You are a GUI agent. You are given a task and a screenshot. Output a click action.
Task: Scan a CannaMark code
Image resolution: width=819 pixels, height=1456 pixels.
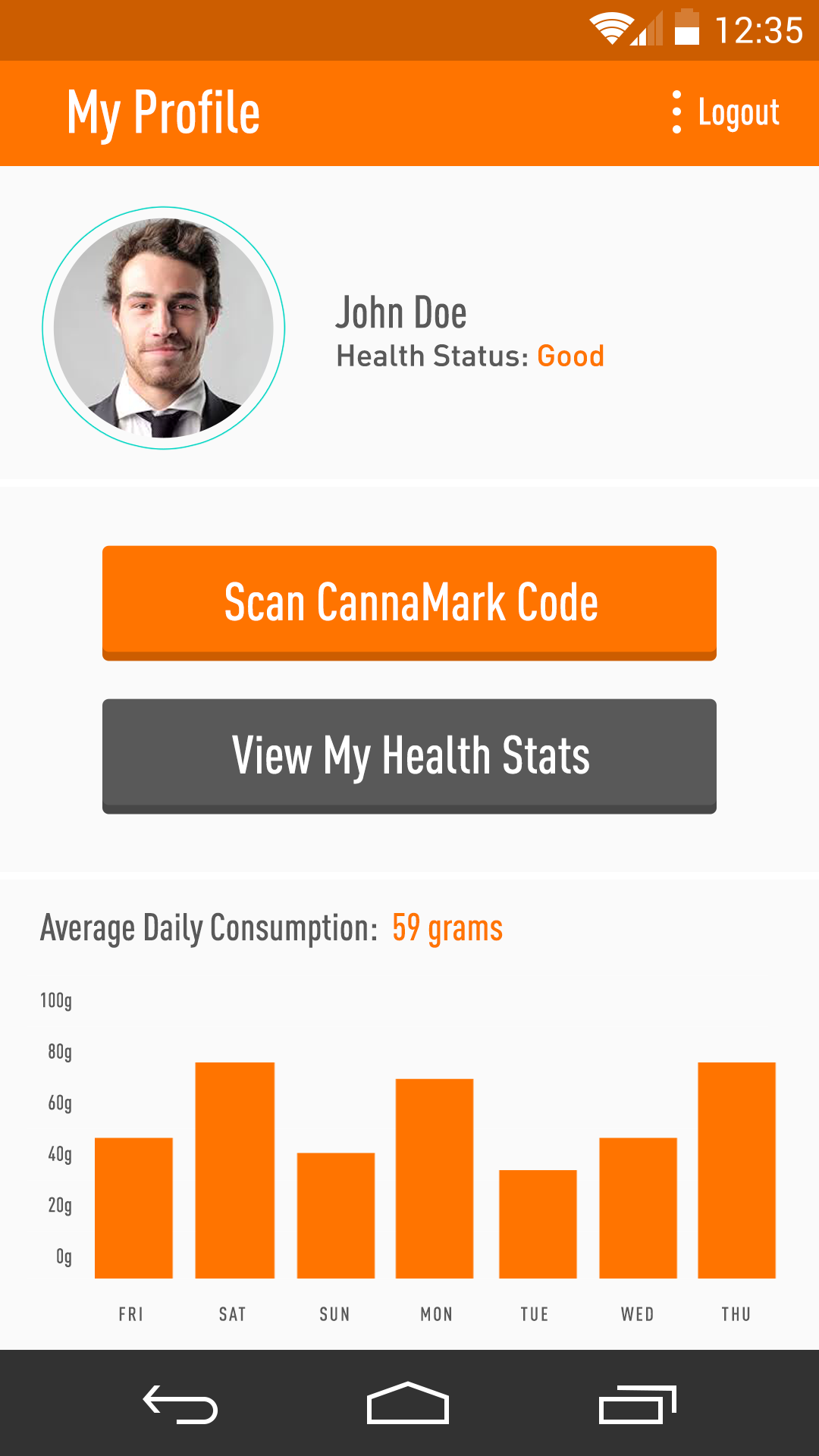point(409,603)
